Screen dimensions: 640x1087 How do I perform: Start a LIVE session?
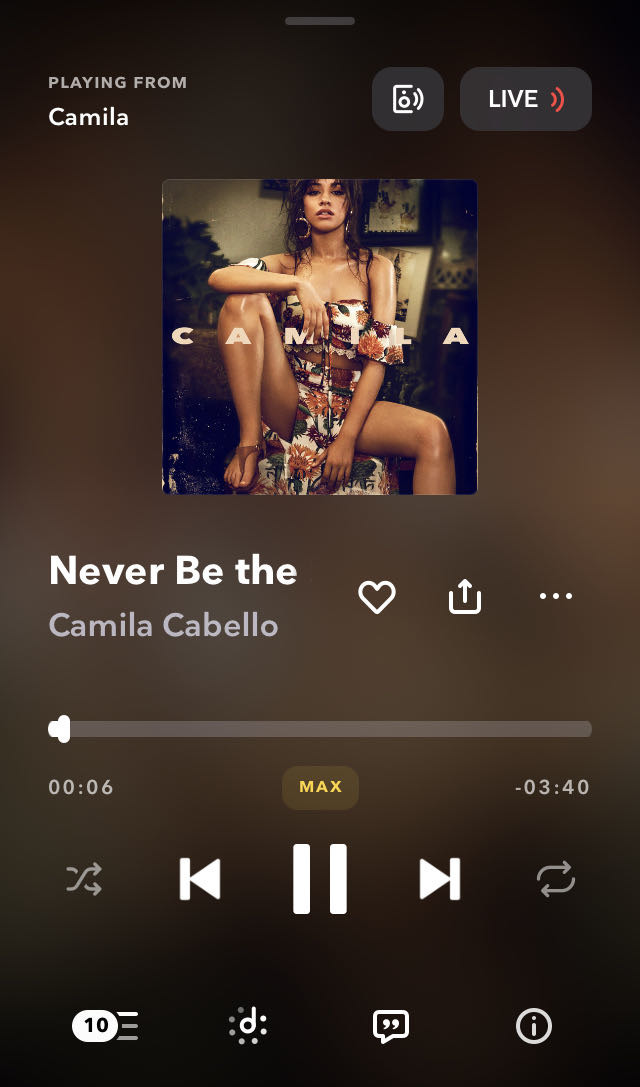coord(525,99)
